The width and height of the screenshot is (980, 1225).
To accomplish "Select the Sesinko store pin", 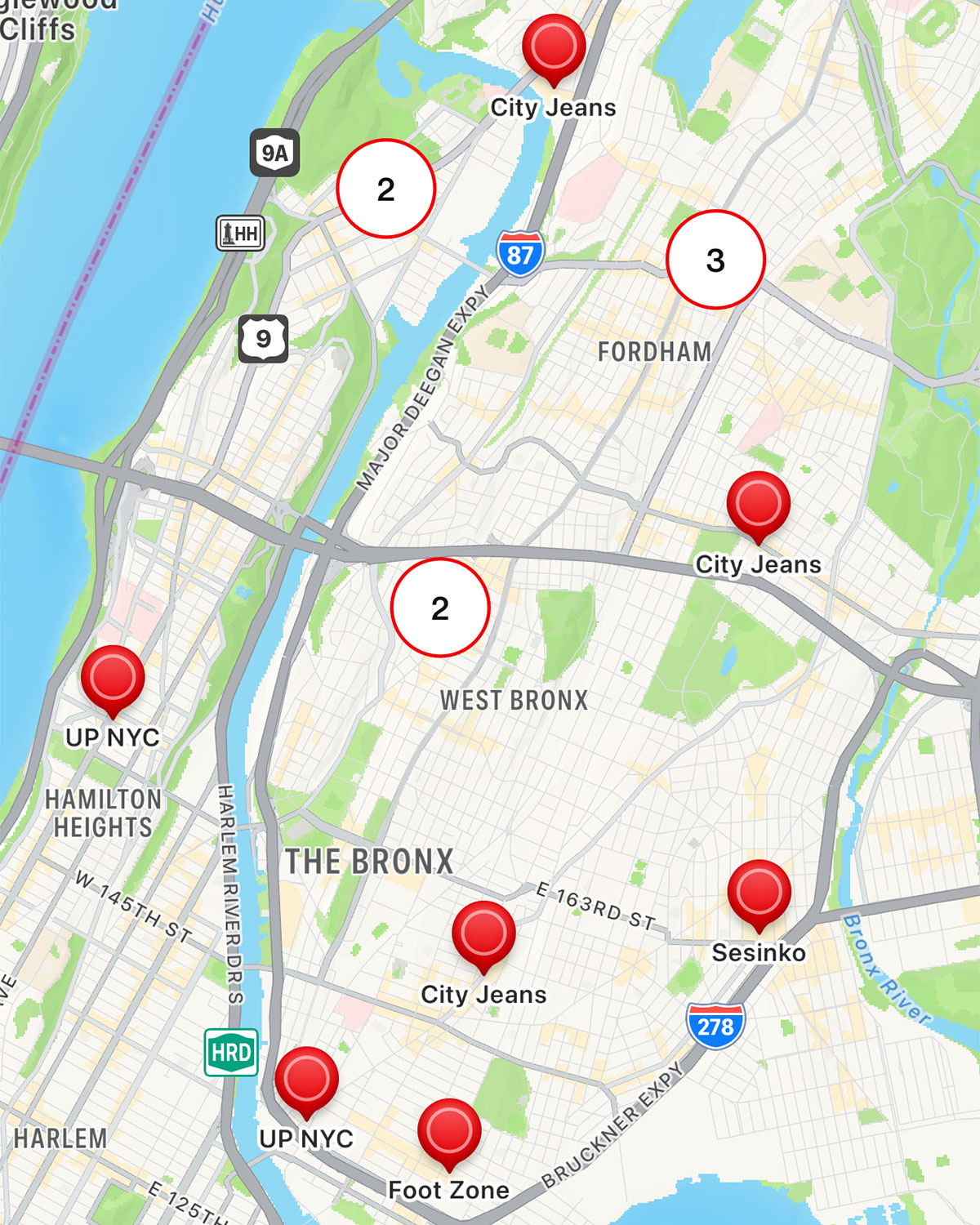I will (x=759, y=892).
